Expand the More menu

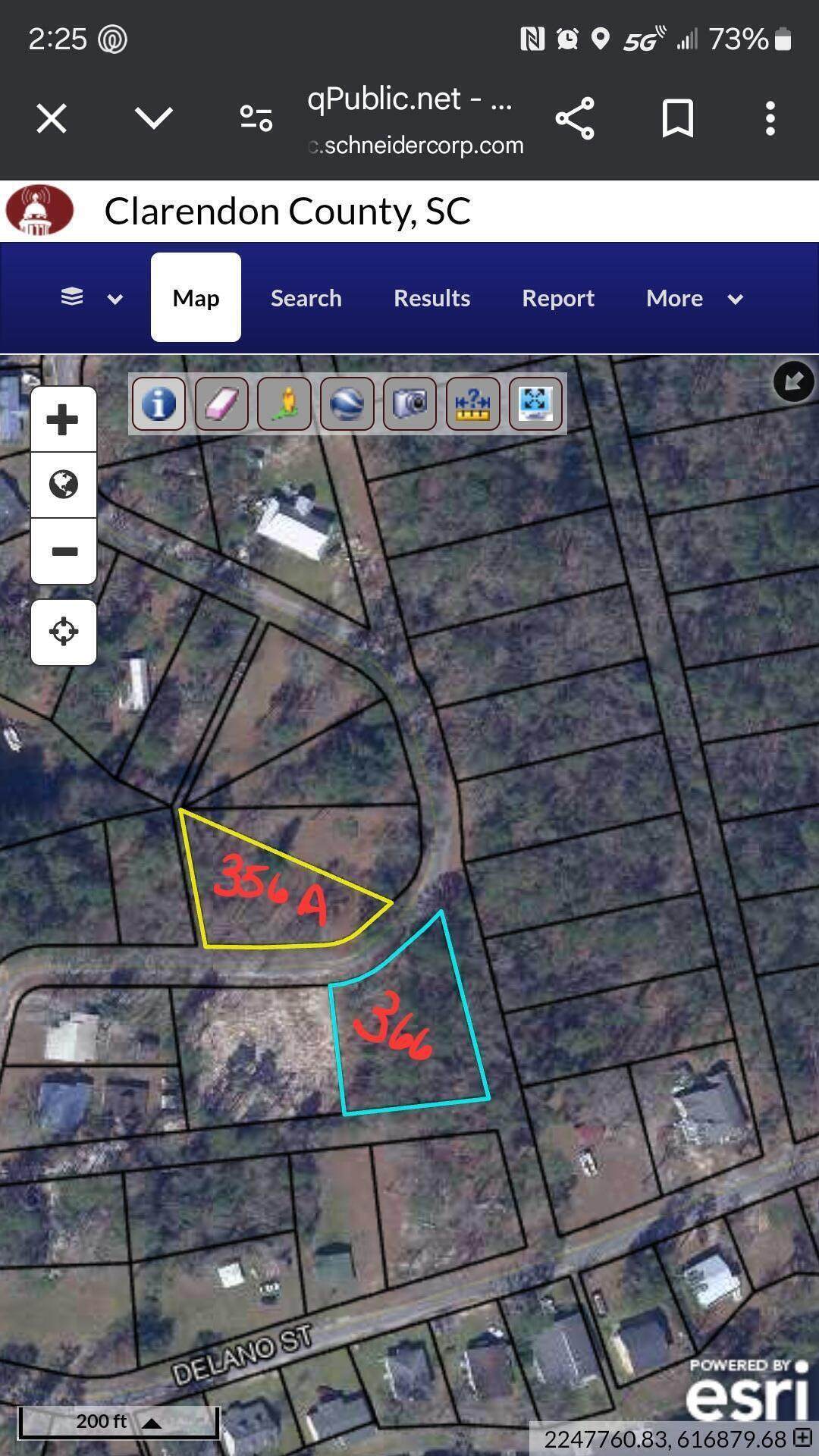[x=694, y=298]
